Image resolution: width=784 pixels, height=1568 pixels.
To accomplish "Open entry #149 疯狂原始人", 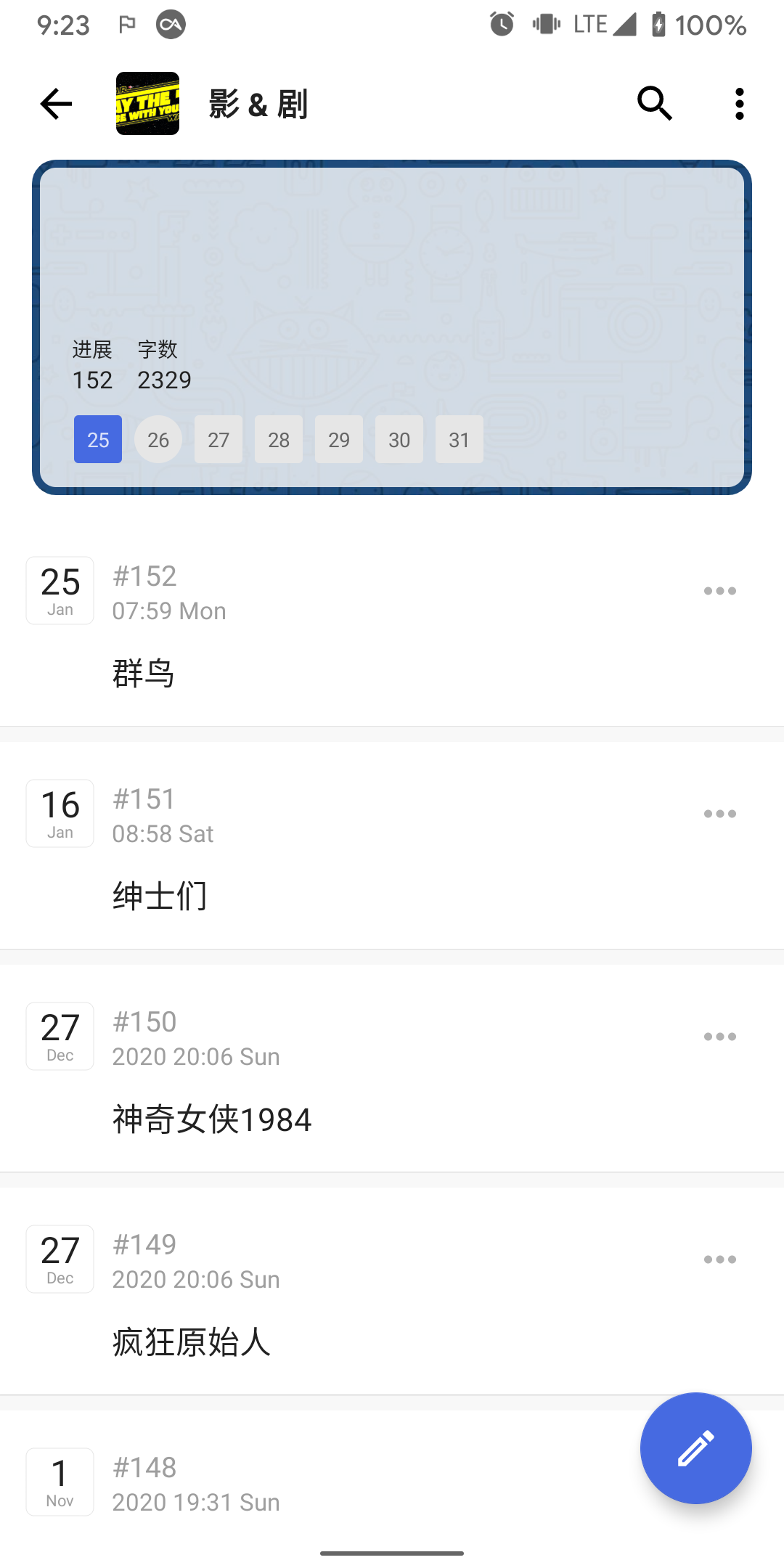I will [392, 1293].
